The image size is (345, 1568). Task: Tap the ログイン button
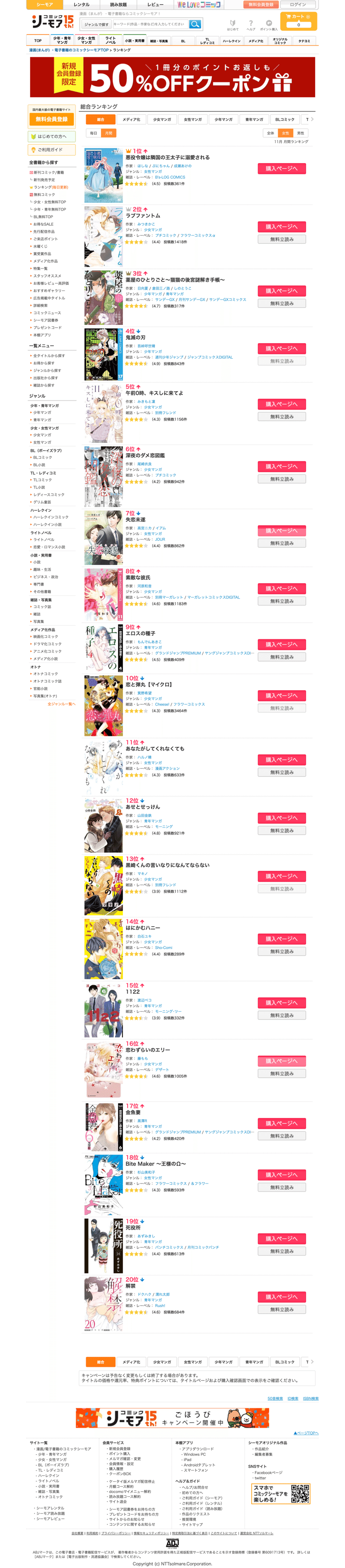click(298, 4)
